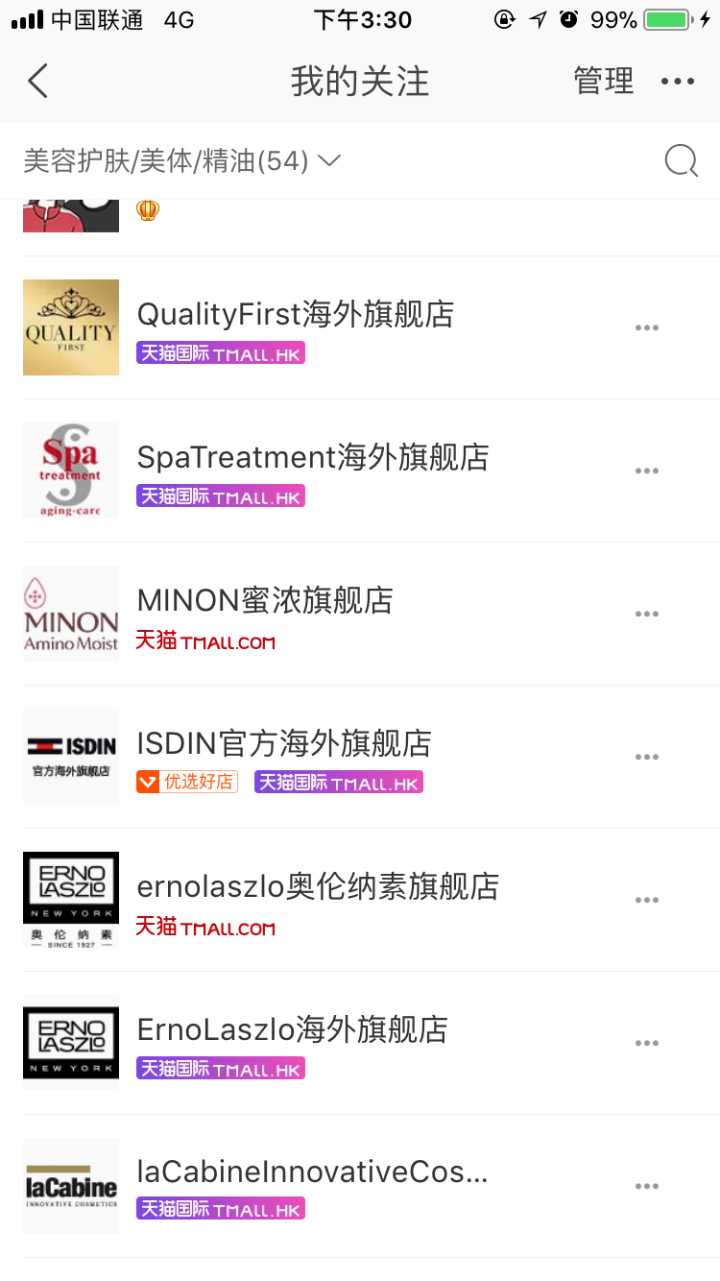Show more options for laCabine shop
Screen dimensions: 720x1281
[647, 1186]
